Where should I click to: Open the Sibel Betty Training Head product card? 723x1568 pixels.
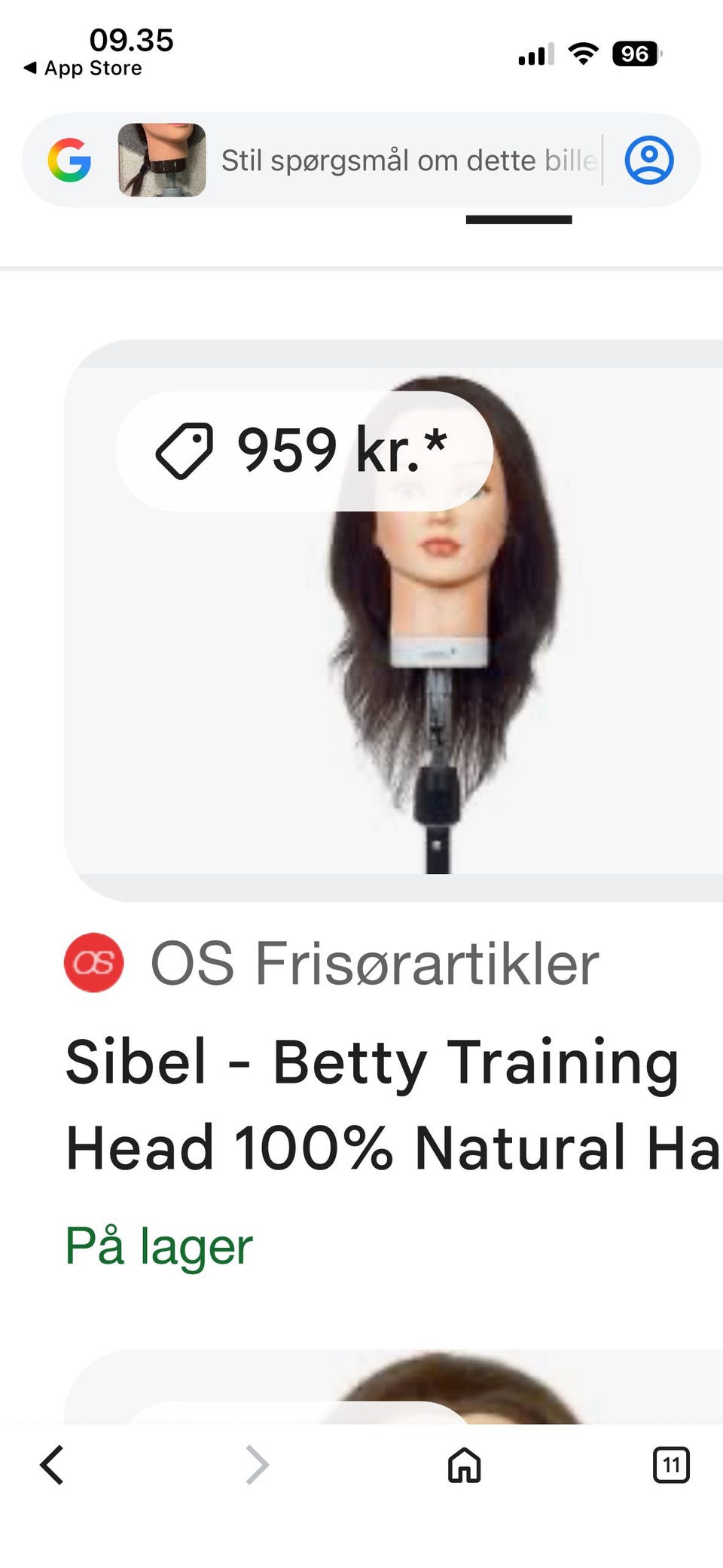tap(392, 622)
